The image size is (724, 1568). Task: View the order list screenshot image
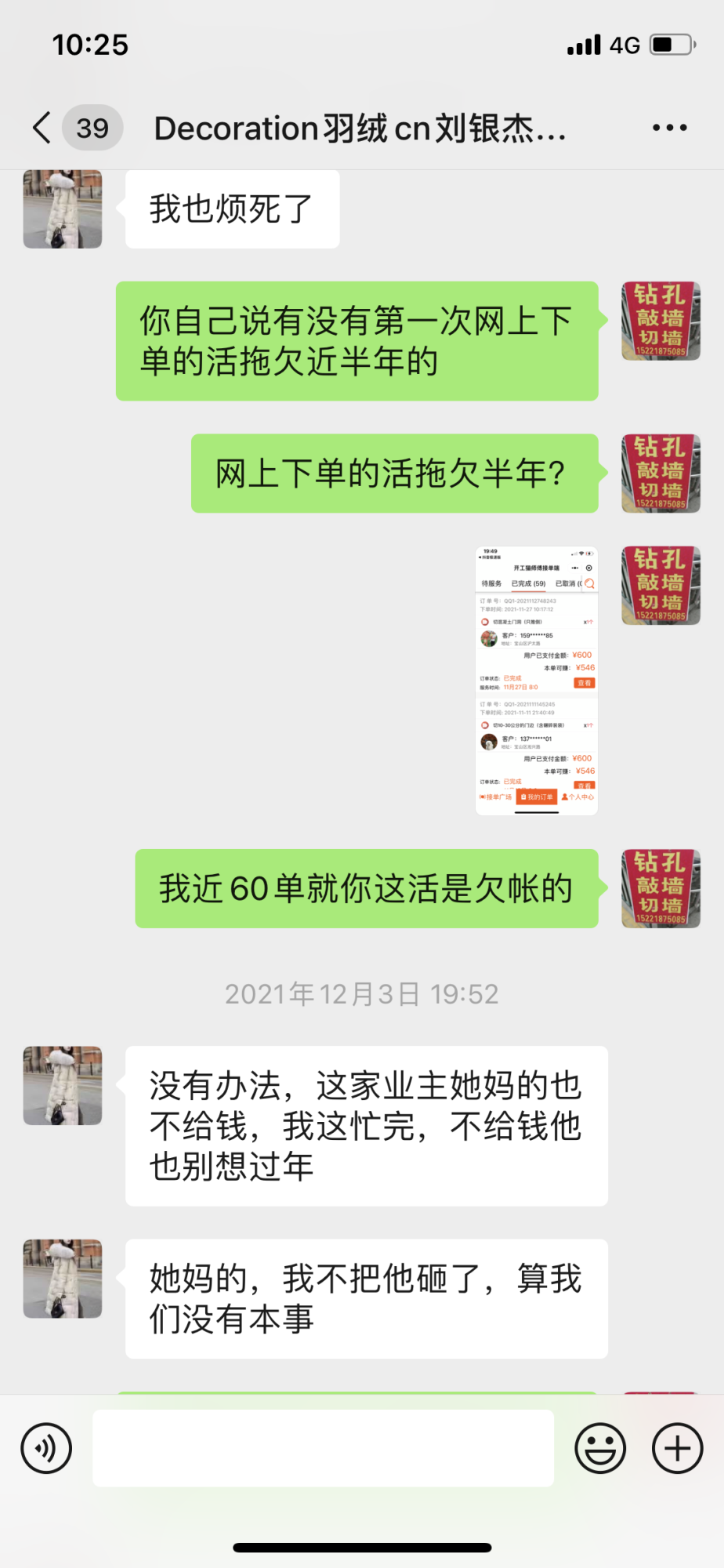coord(537,681)
